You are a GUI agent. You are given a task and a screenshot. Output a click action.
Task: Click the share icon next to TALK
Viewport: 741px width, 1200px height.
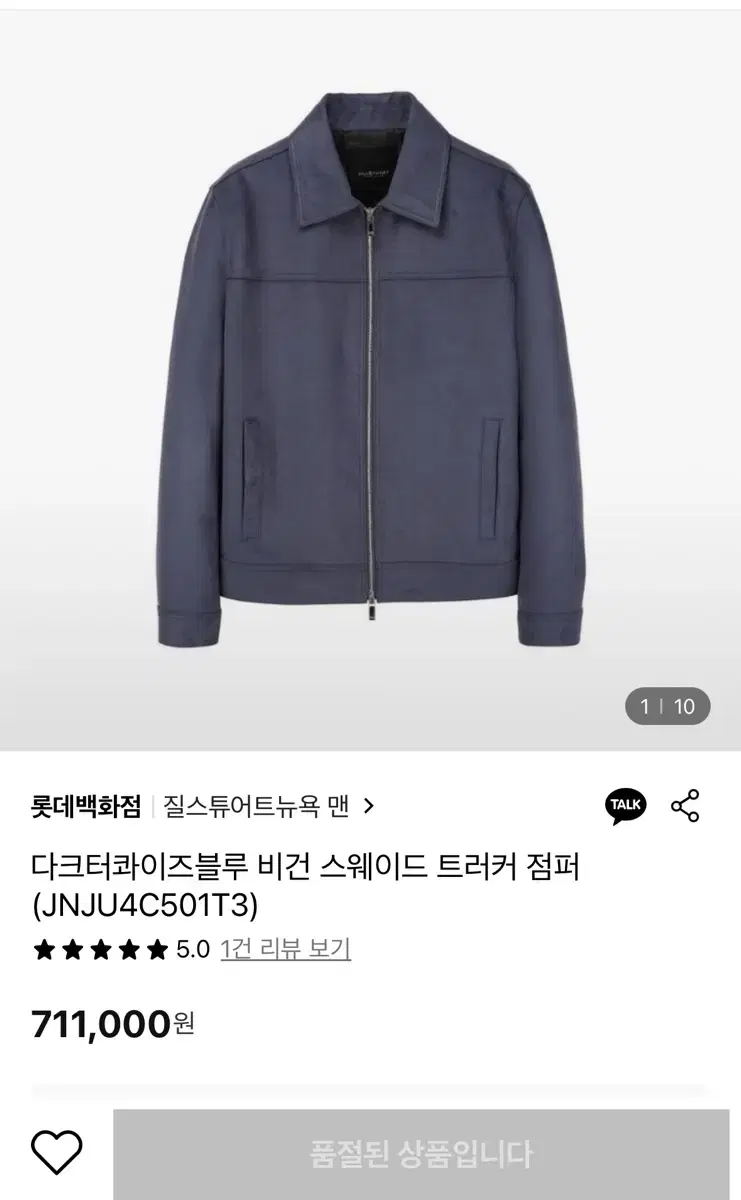point(686,804)
